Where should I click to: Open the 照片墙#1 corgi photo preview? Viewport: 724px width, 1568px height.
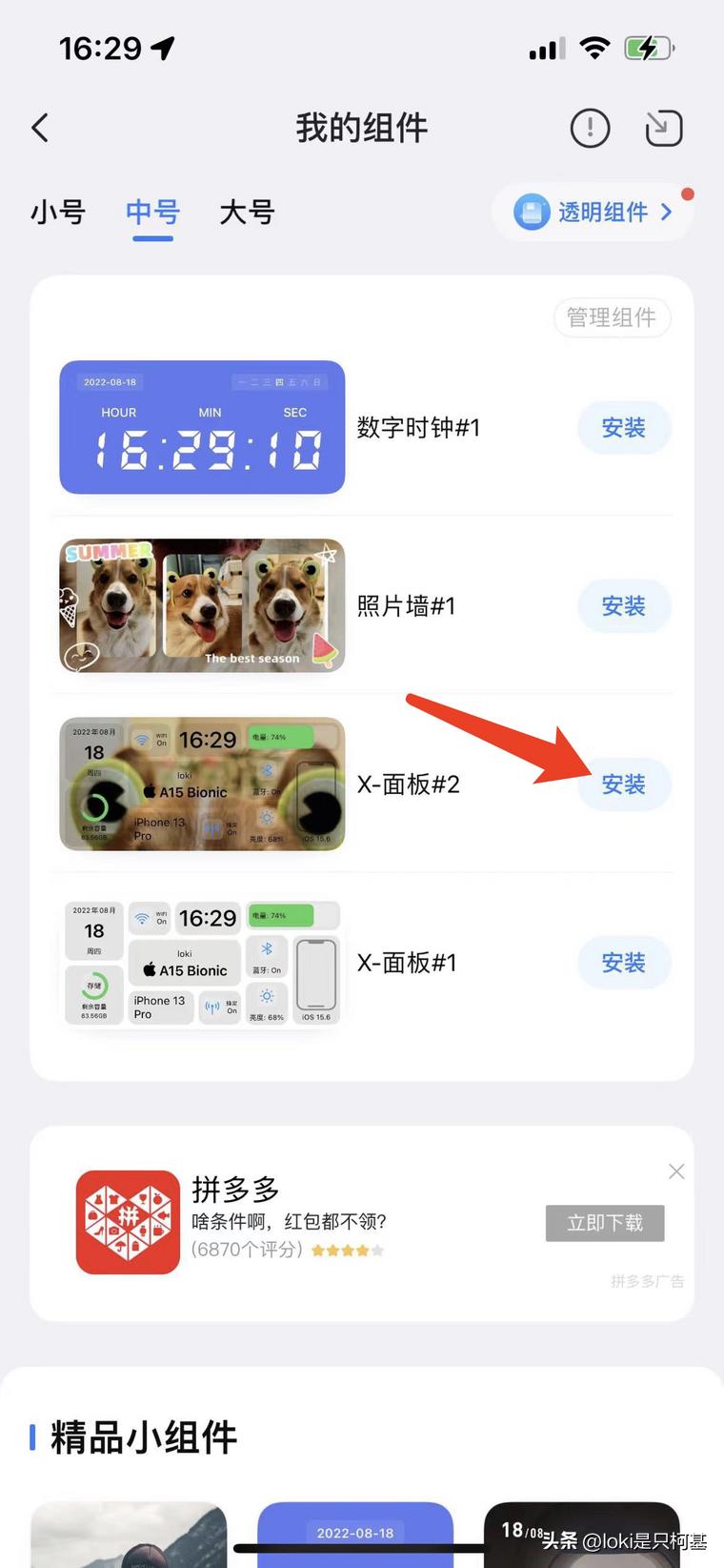(x=201, y=606)
